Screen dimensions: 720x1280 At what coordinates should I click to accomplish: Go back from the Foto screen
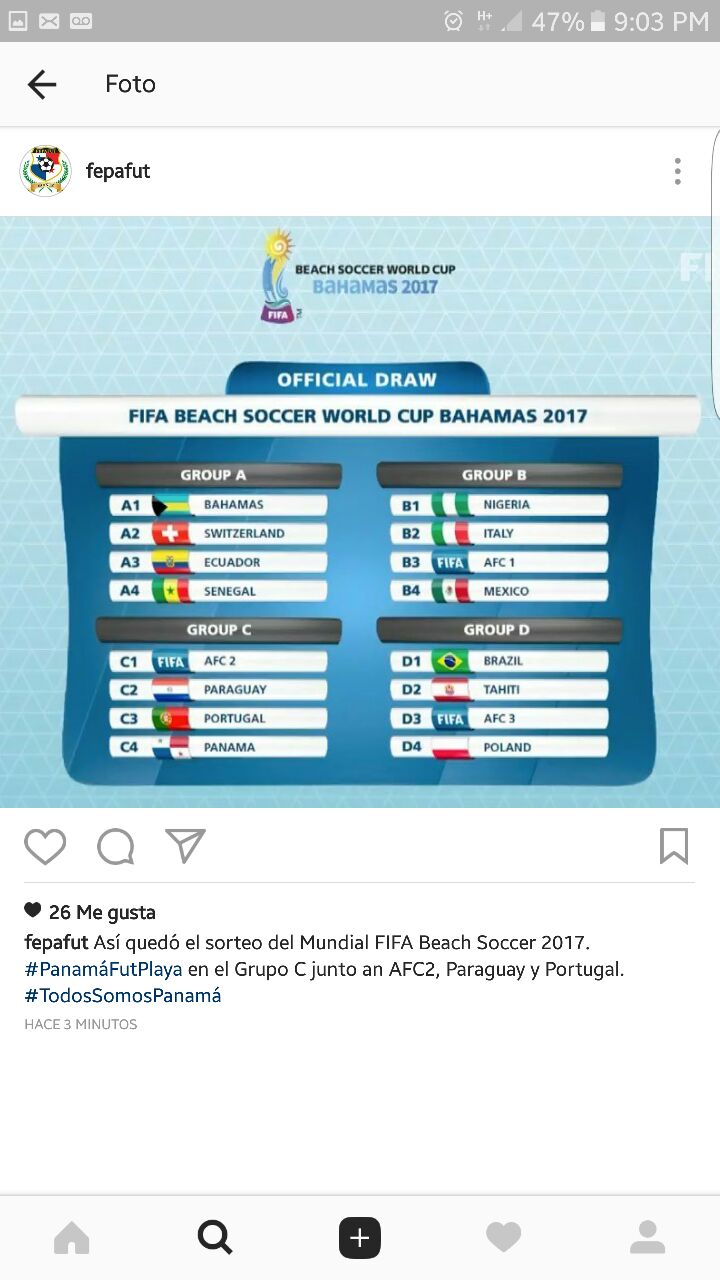[x=42, y=84]
